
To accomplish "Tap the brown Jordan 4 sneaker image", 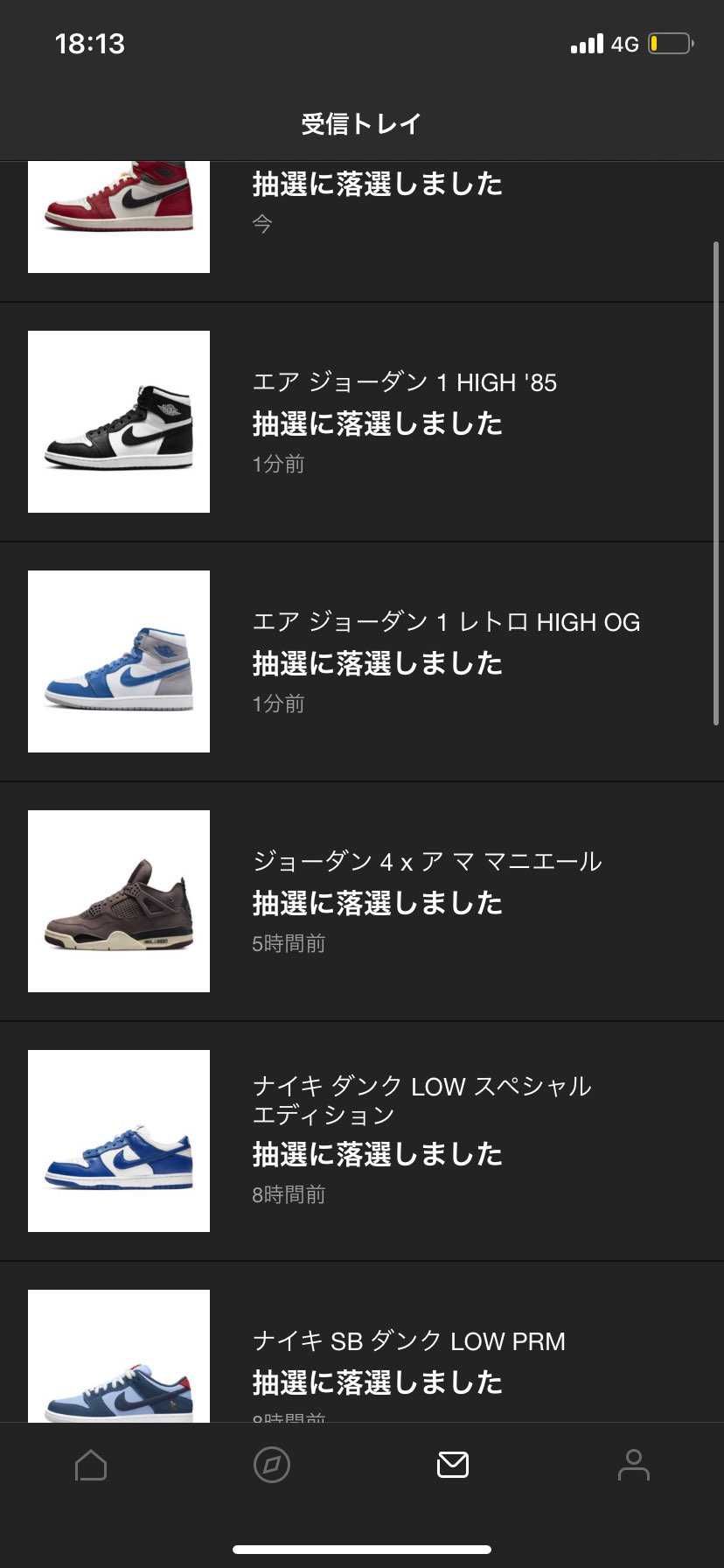I will click(119, 901).
